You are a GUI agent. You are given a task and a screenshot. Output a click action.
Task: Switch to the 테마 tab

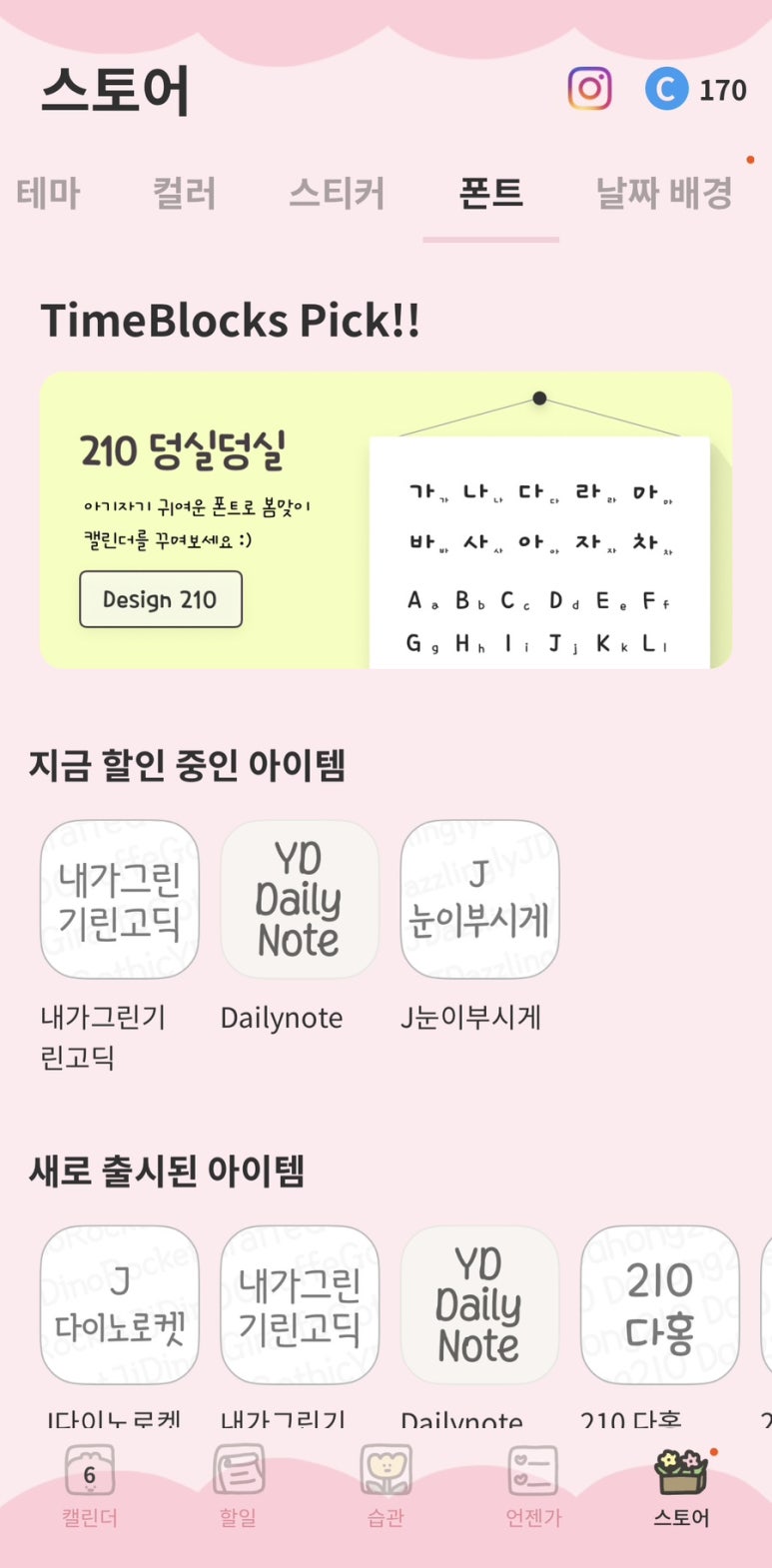tap(48, 193)
